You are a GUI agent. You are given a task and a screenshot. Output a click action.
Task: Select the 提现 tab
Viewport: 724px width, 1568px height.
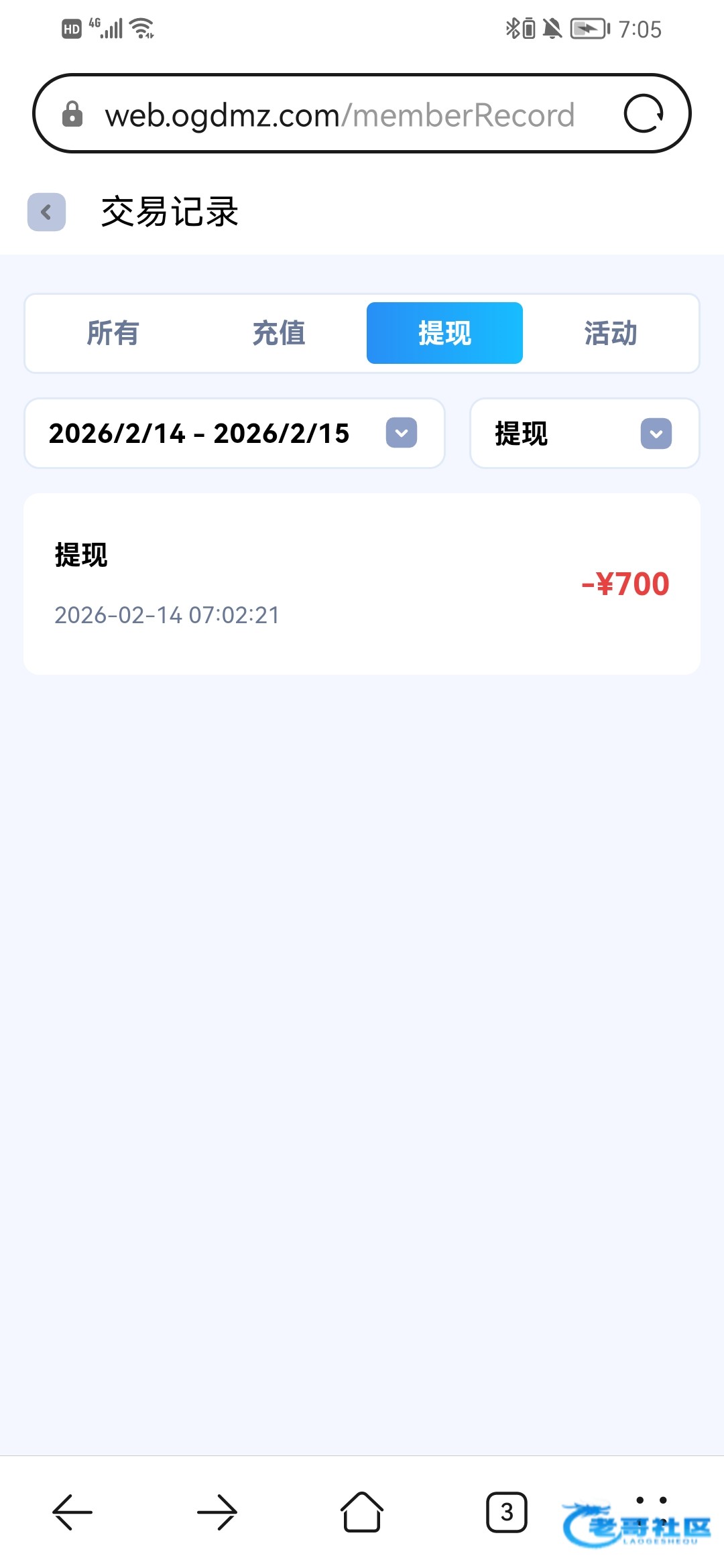pyautogui.click(x=444, y=333)
